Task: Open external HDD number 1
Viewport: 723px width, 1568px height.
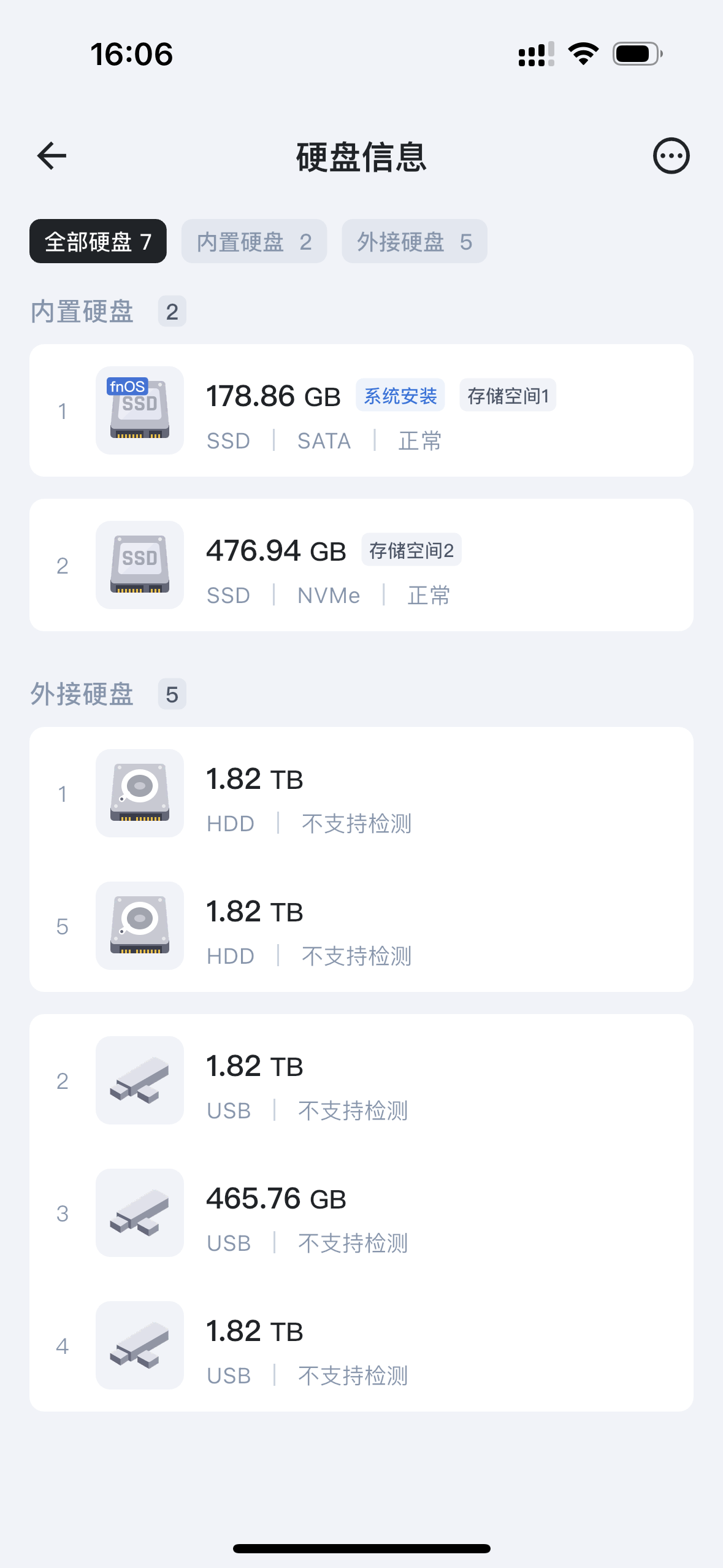Action: coord(361,793)
